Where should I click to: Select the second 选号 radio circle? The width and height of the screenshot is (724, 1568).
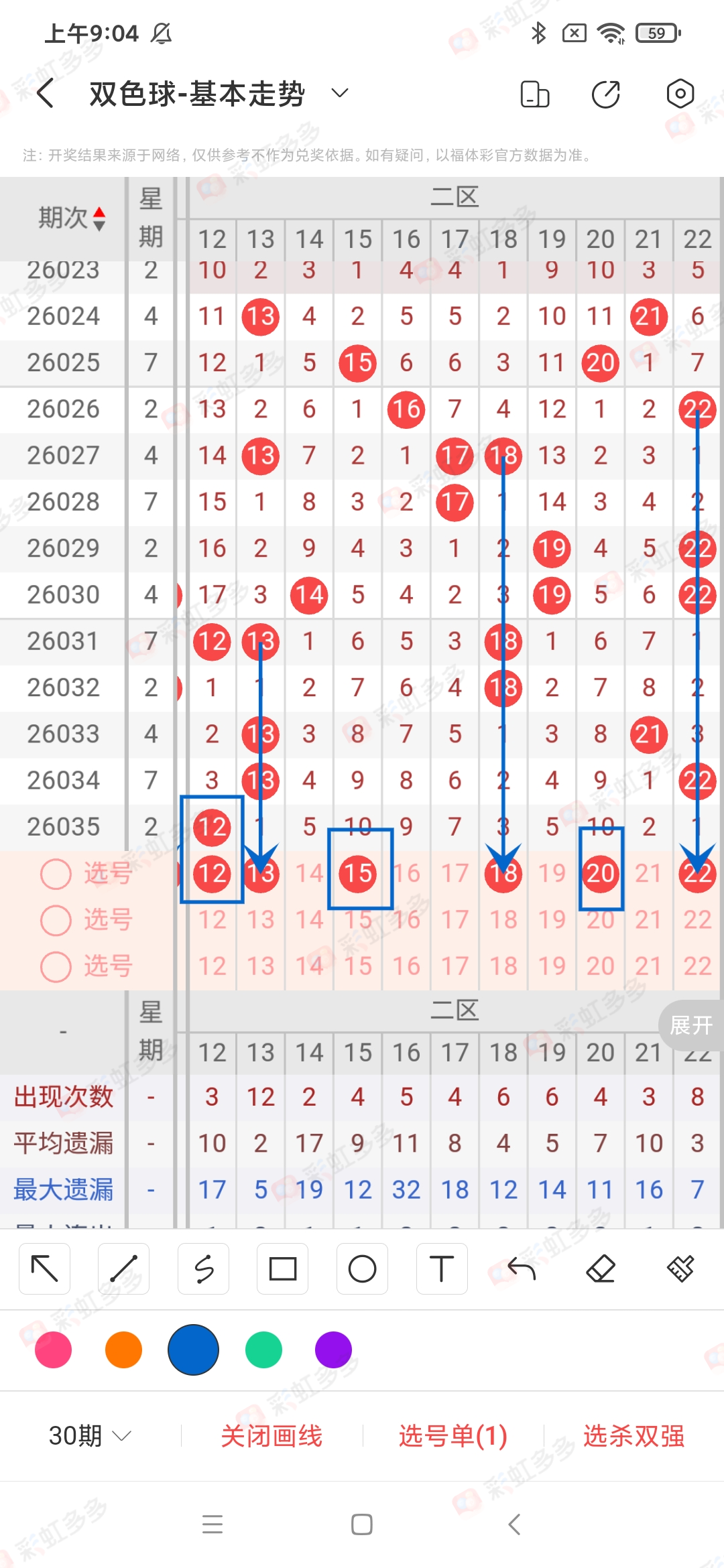56,920
